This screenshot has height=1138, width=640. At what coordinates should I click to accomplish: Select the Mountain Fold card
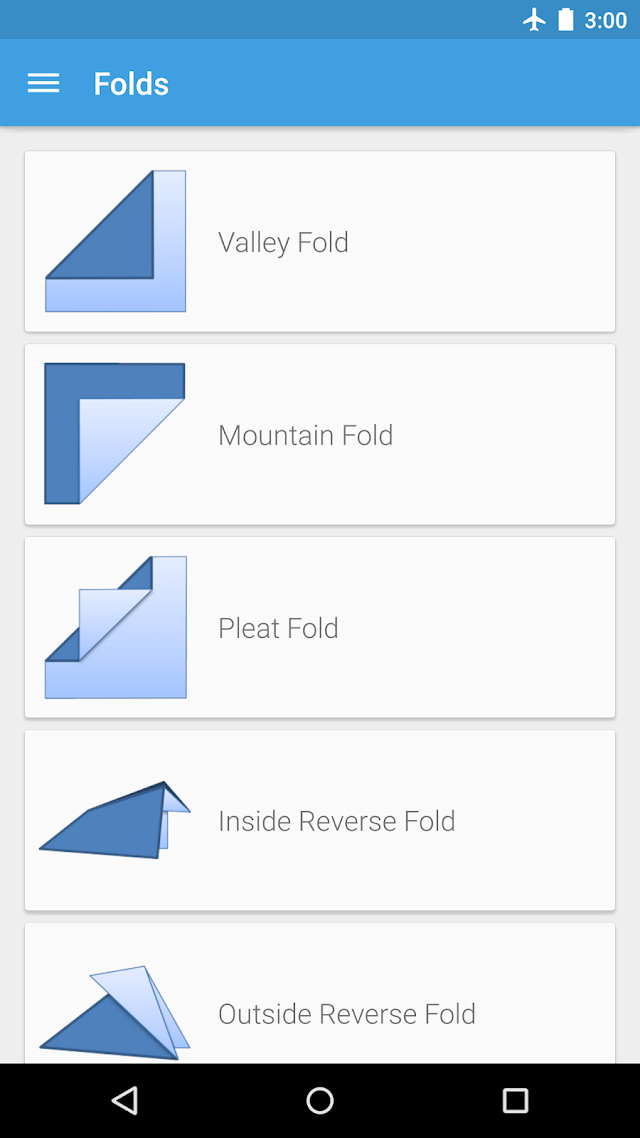(320, 435)
